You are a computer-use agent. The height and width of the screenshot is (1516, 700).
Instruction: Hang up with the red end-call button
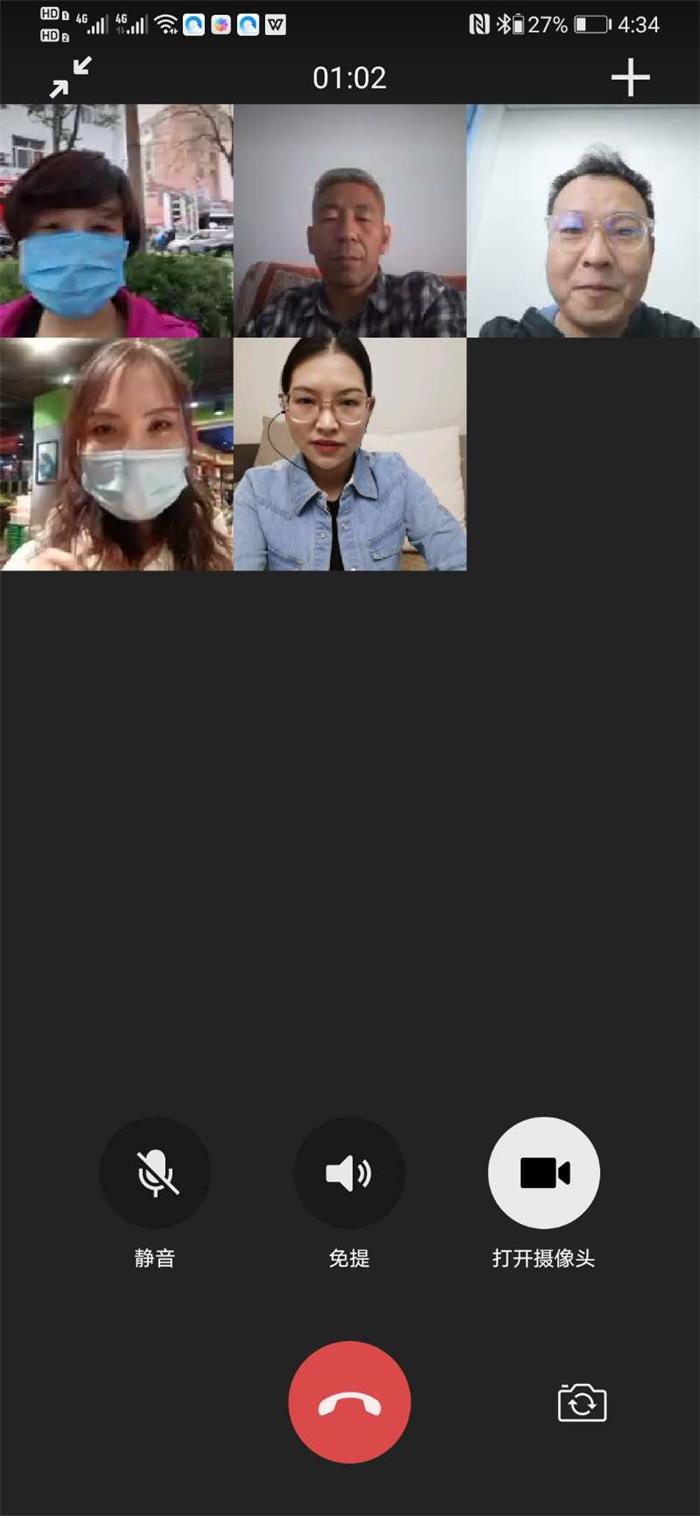point(349,1402)
